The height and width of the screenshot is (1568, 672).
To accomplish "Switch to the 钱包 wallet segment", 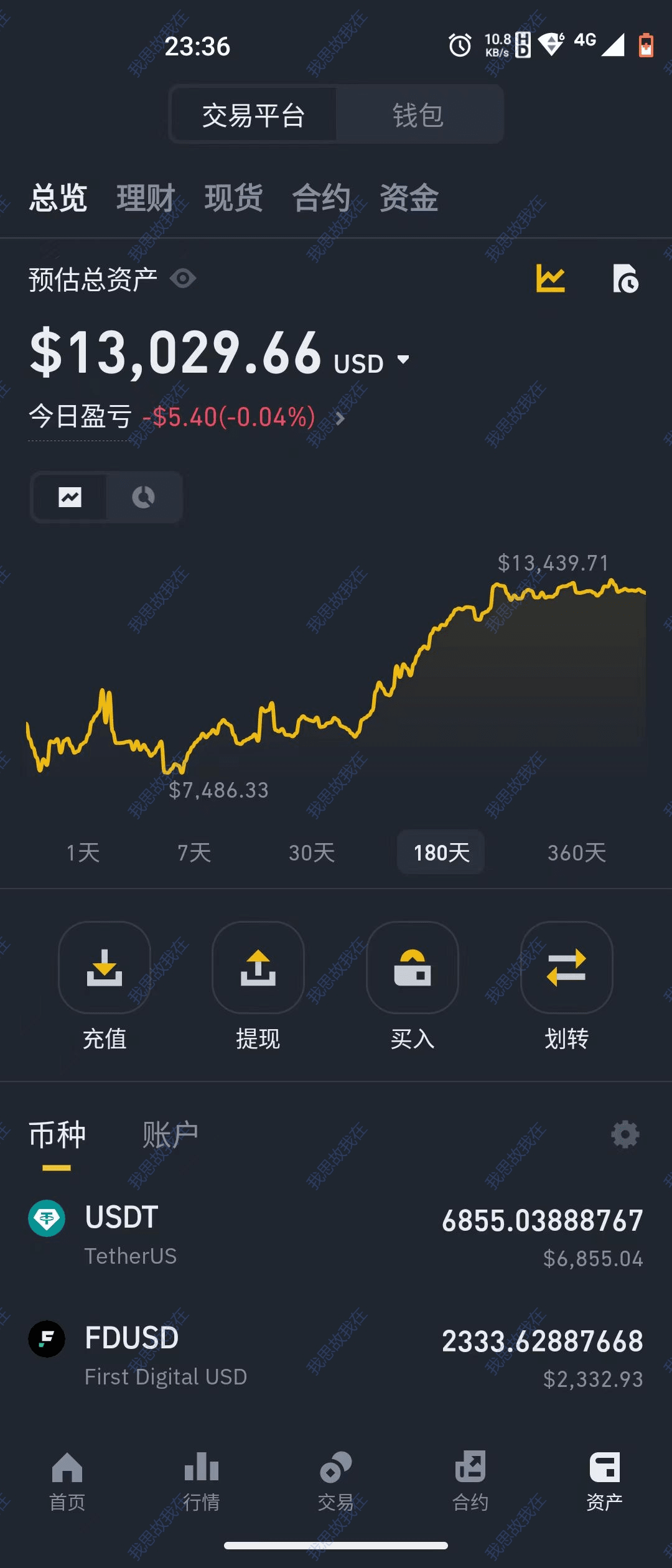I will point(418,116).
